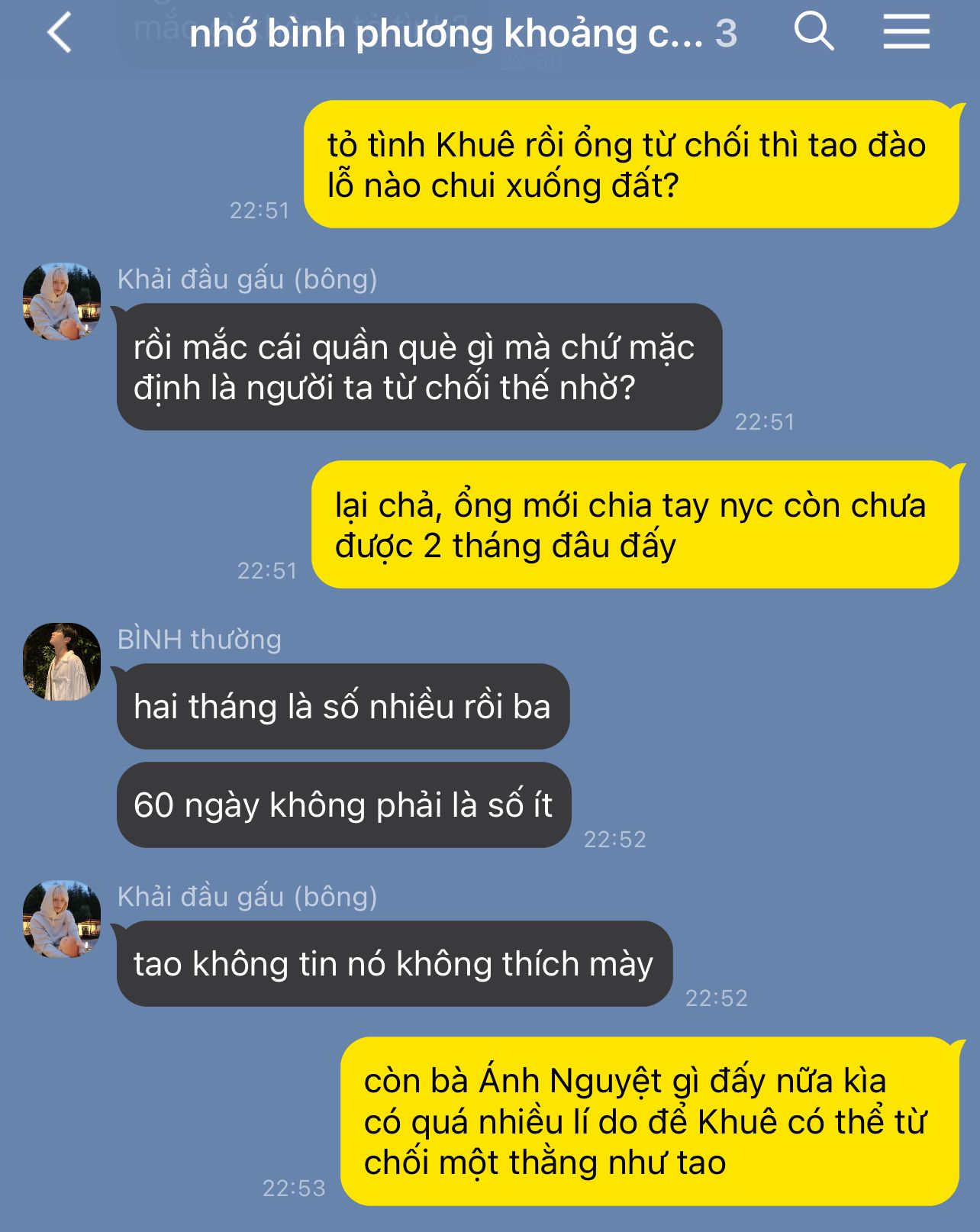
Task: View Khải đầu gấu's avatar above 'tao không tin'
Action: pyautogui.click(x=62, y=919)
